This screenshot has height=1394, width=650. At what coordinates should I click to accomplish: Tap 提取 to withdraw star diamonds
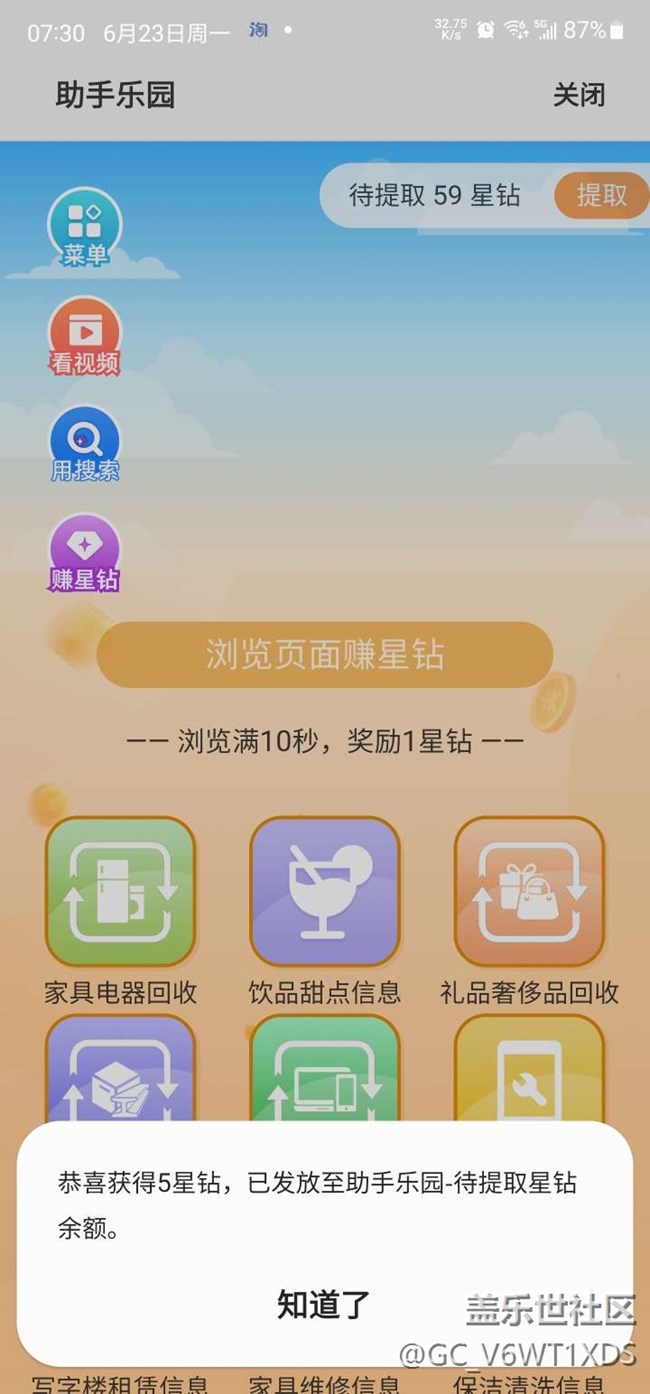click(x=601, y=195)
